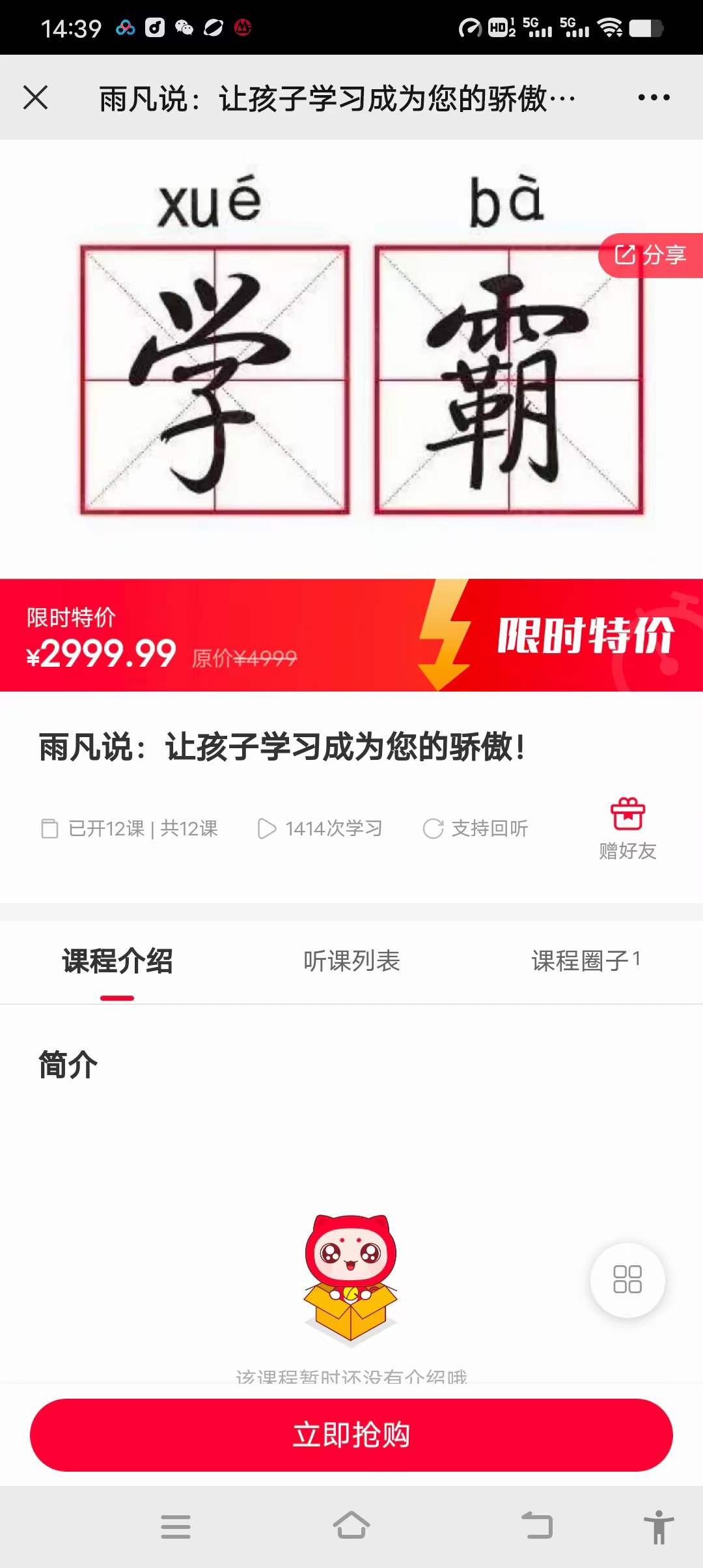The width and height of the screenshot is (703, 1568).
Task: Select the 课程介绍 tab
Action: coord(116,961)
